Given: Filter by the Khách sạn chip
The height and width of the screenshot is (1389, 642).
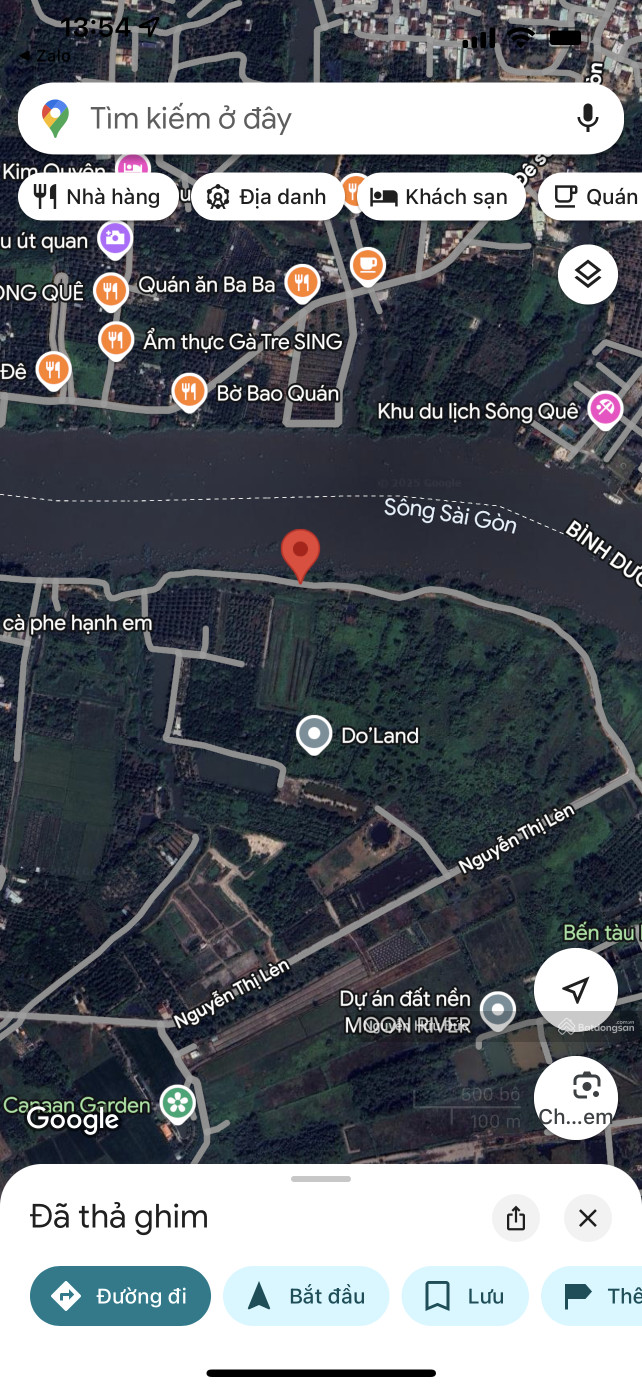Looking at the screenshot, I should [x=441, y=197].
